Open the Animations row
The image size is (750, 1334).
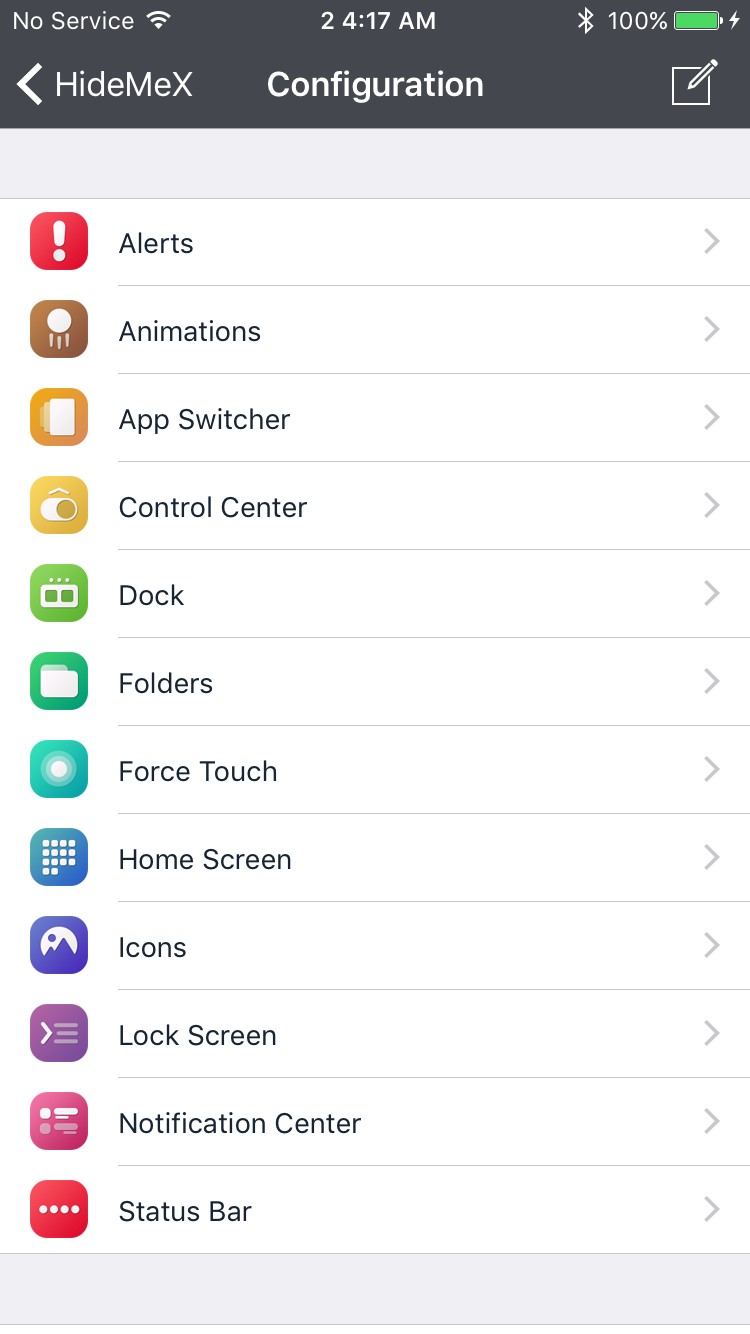(x=375, y=331)
